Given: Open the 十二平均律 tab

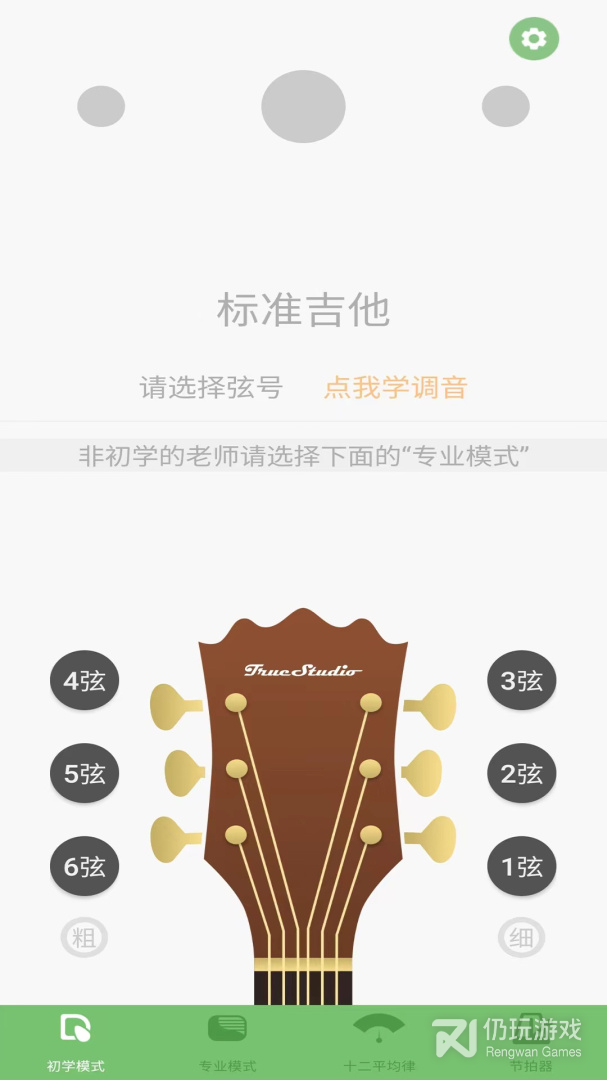Looking at the screenshot, I should [x=379, y=1043].
